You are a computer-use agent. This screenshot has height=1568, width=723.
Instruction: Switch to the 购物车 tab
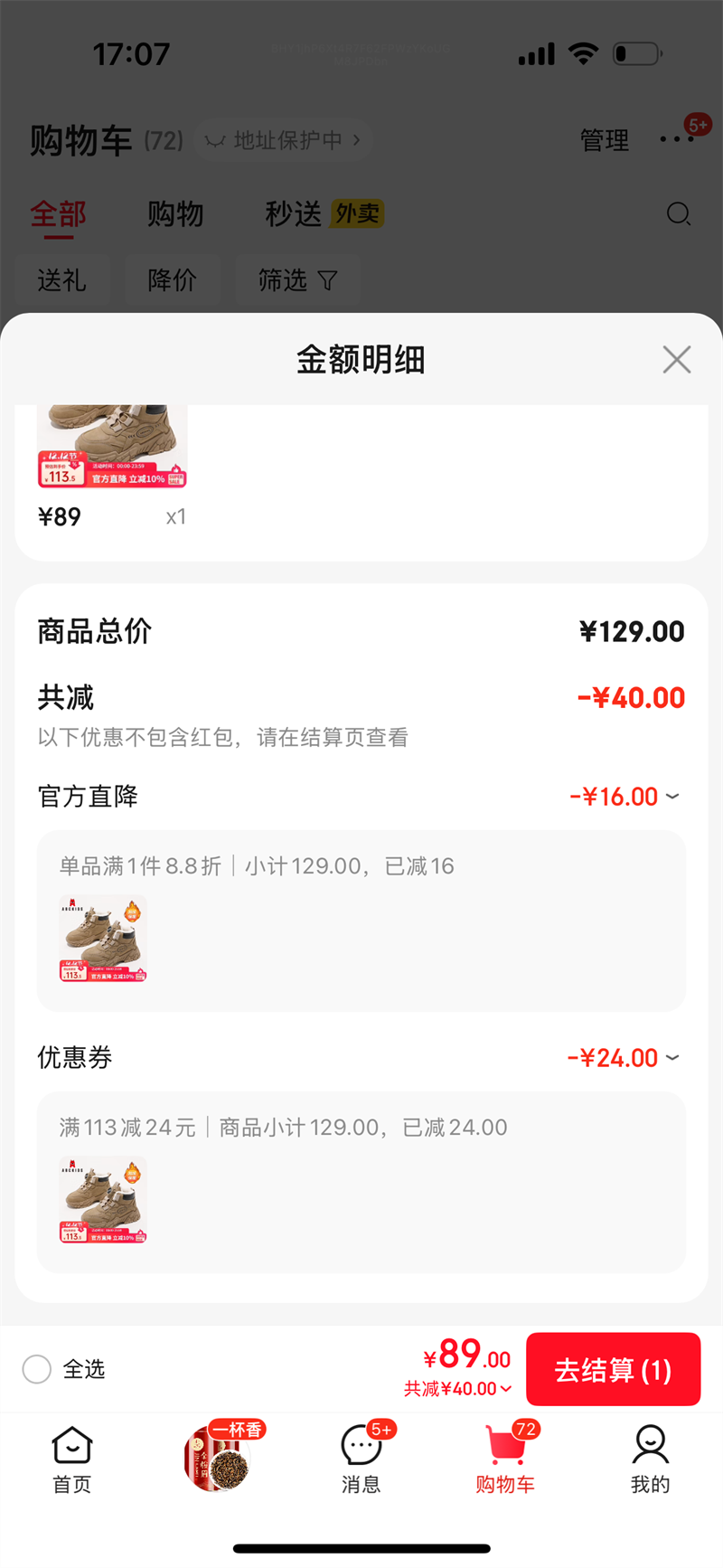tap(505, 1458)
